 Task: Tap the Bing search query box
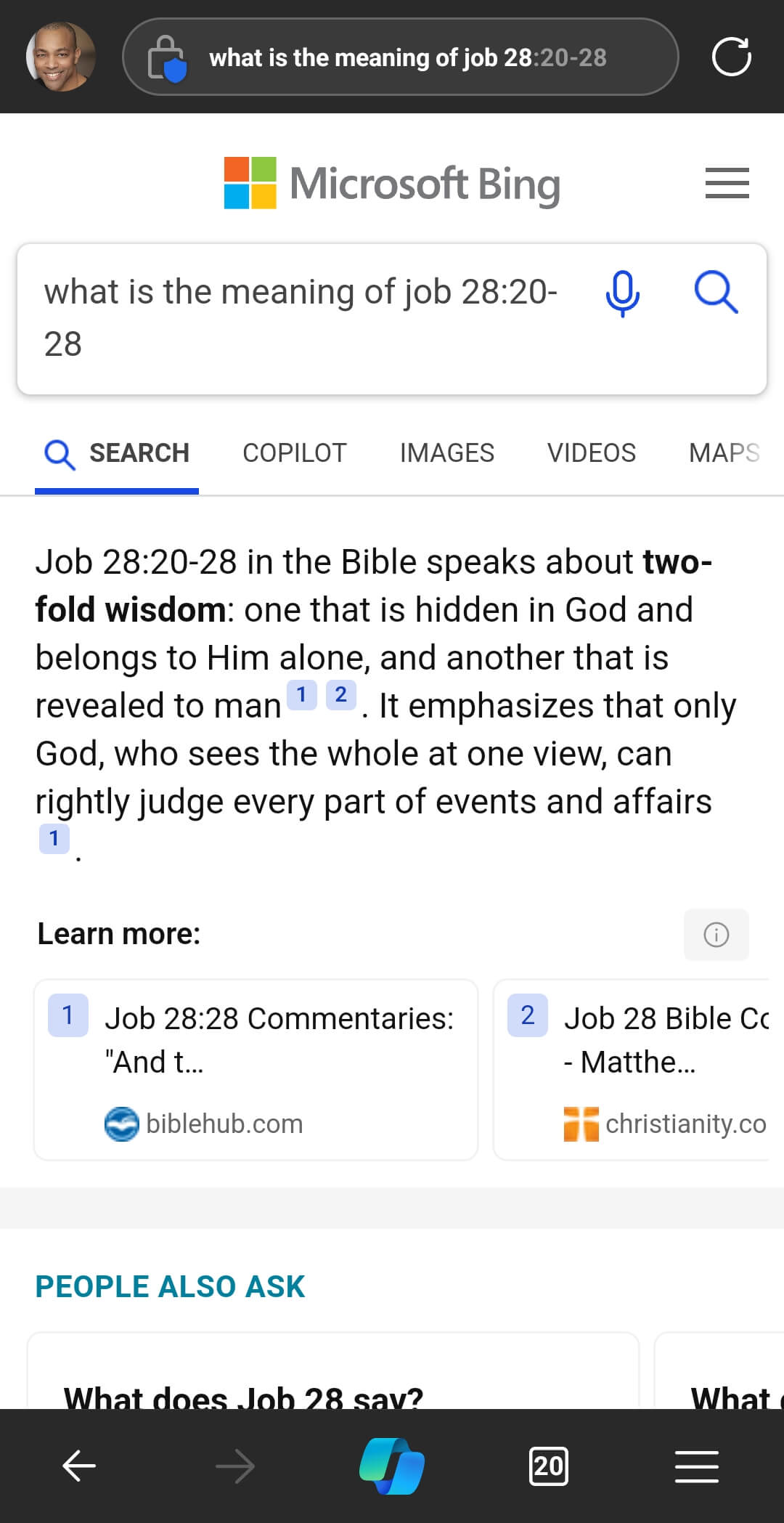point(305,317)
